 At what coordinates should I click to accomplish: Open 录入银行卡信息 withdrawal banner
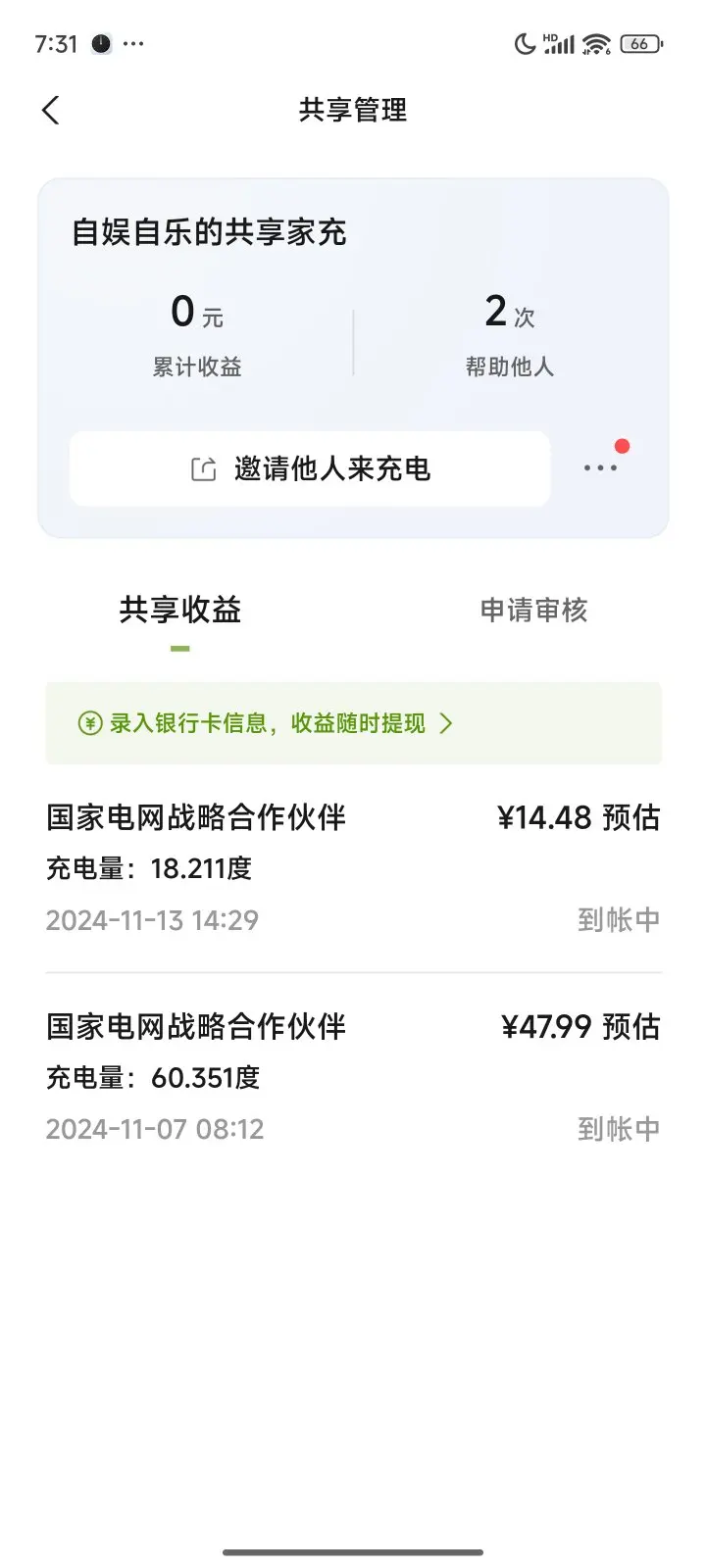[353, 723]
